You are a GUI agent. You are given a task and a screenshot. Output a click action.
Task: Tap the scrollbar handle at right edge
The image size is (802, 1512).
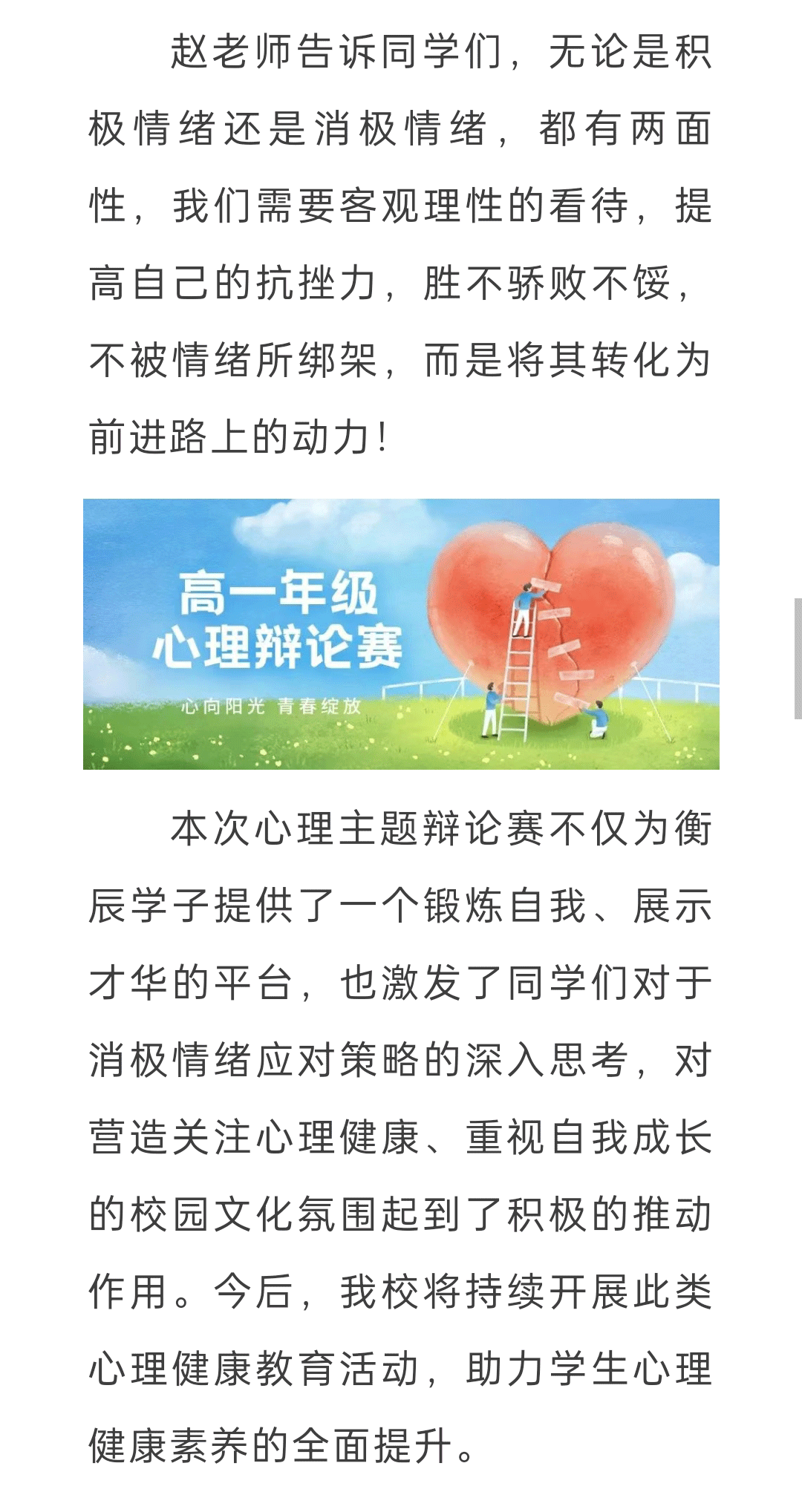pyautogui.click(x=798, y=658)
